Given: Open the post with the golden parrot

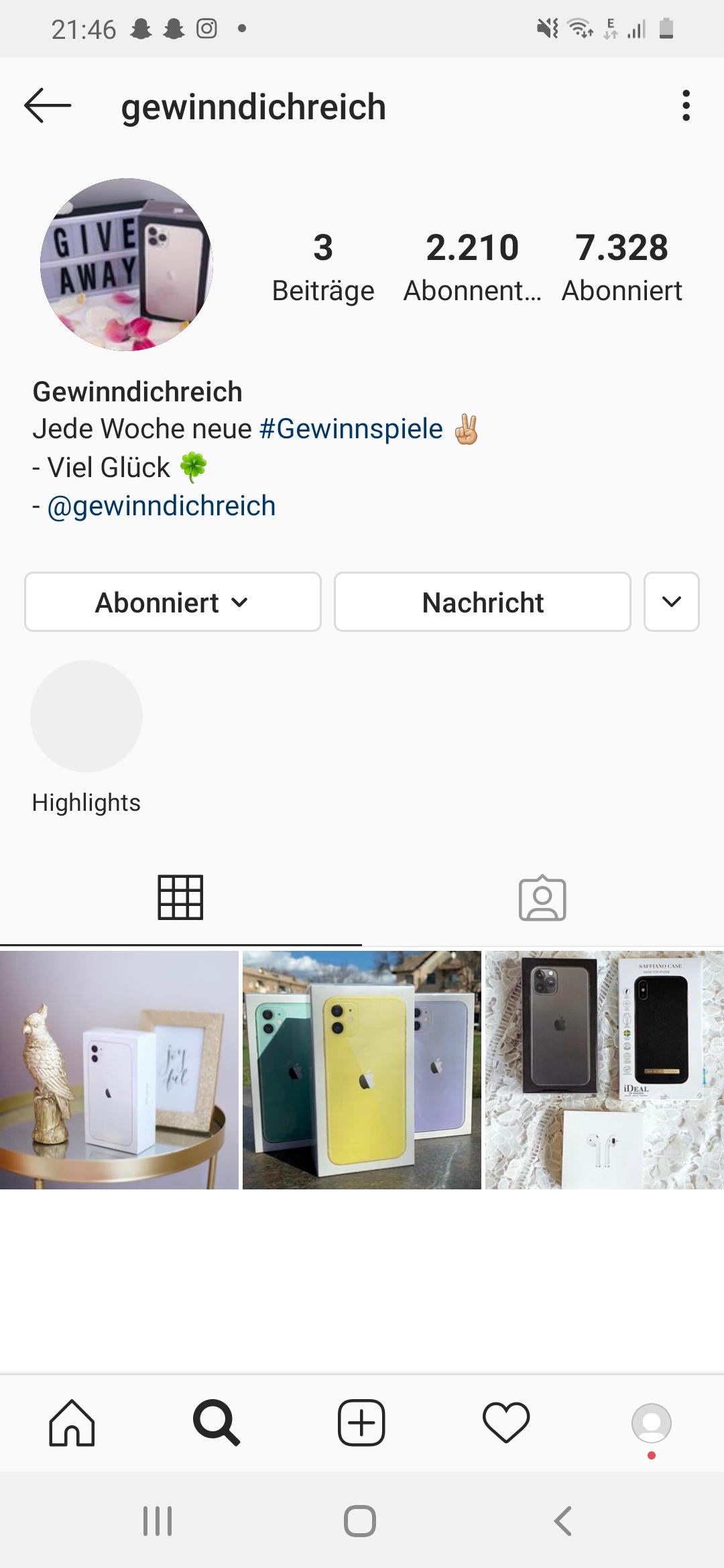Looking at the screenshot, I should tap(119, 1070).
